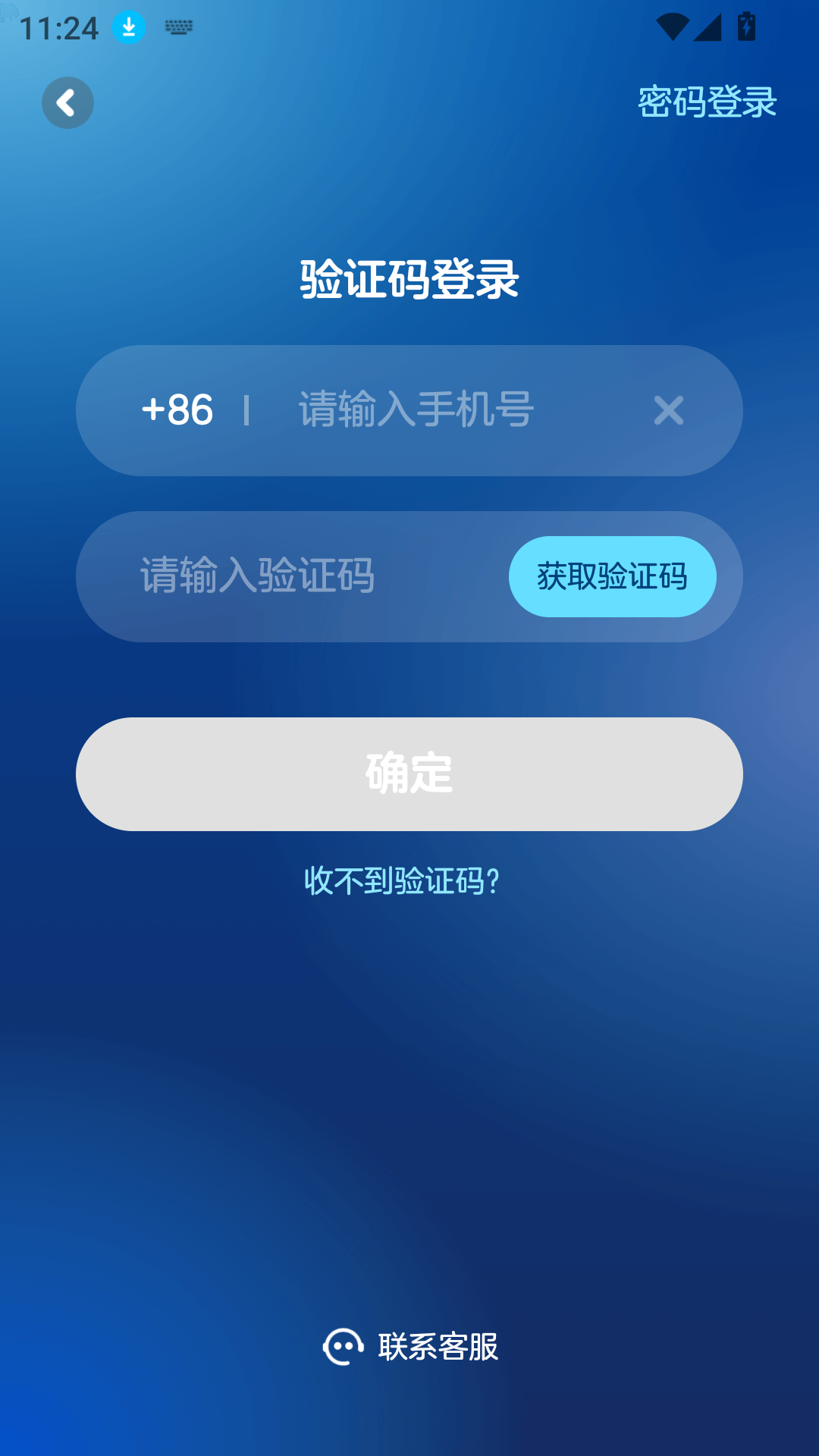Click the back arrow icon
Image resolution: width=819 pixels, height=1456 pixels.
point(67,102)
